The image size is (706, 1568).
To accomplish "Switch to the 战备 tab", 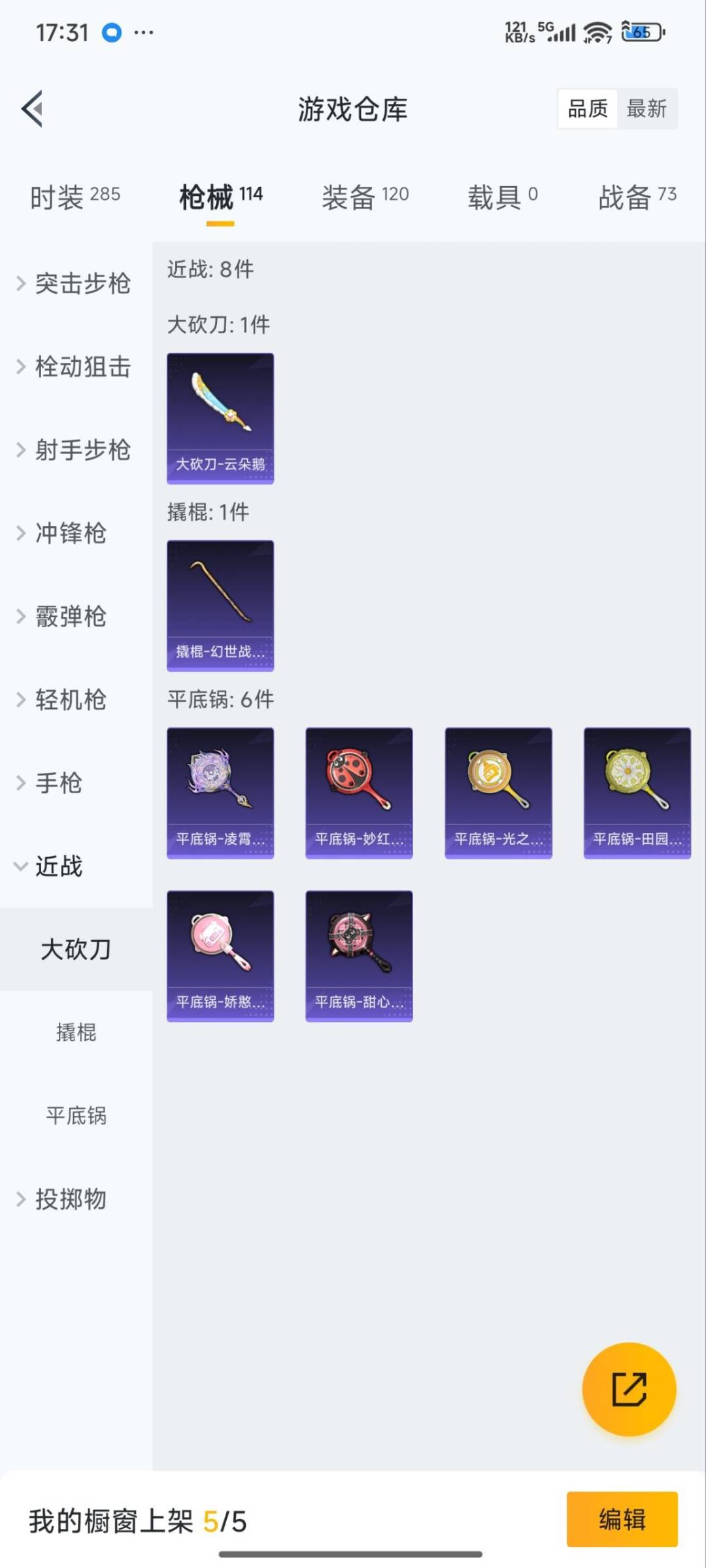I will [x=637, y=197].
